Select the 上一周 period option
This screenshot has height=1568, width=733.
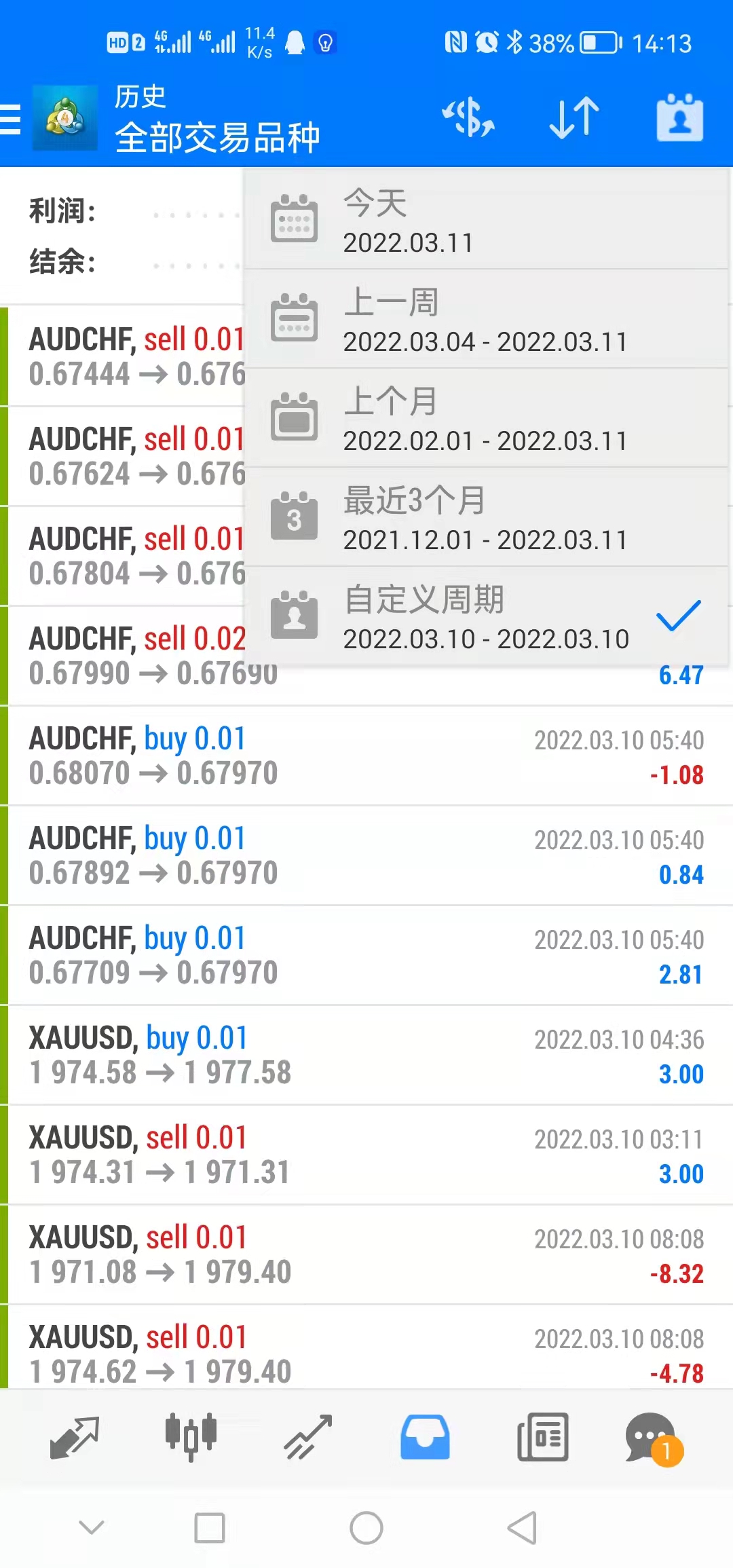485,320
